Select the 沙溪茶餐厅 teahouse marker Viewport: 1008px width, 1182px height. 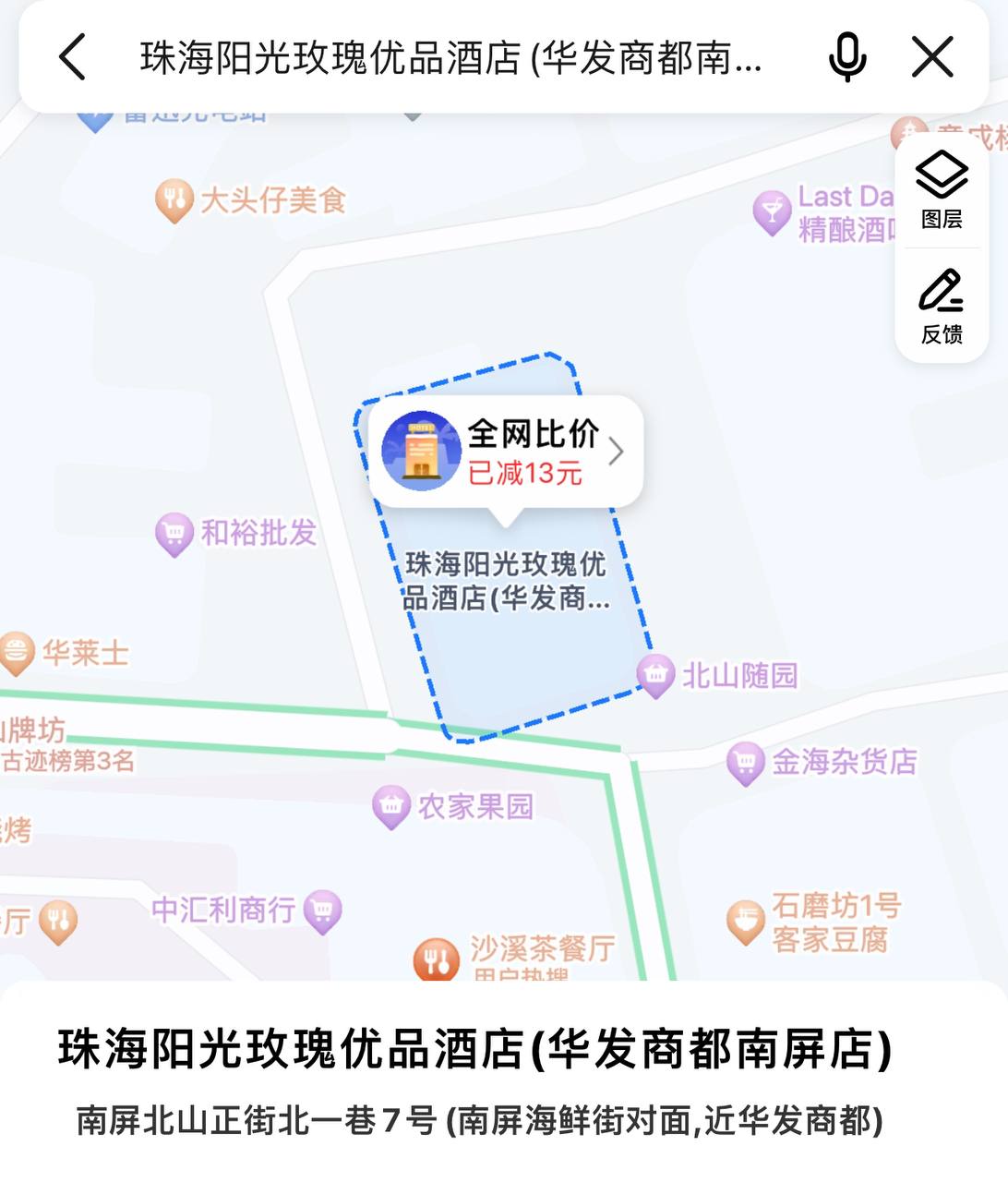[438, 956]
